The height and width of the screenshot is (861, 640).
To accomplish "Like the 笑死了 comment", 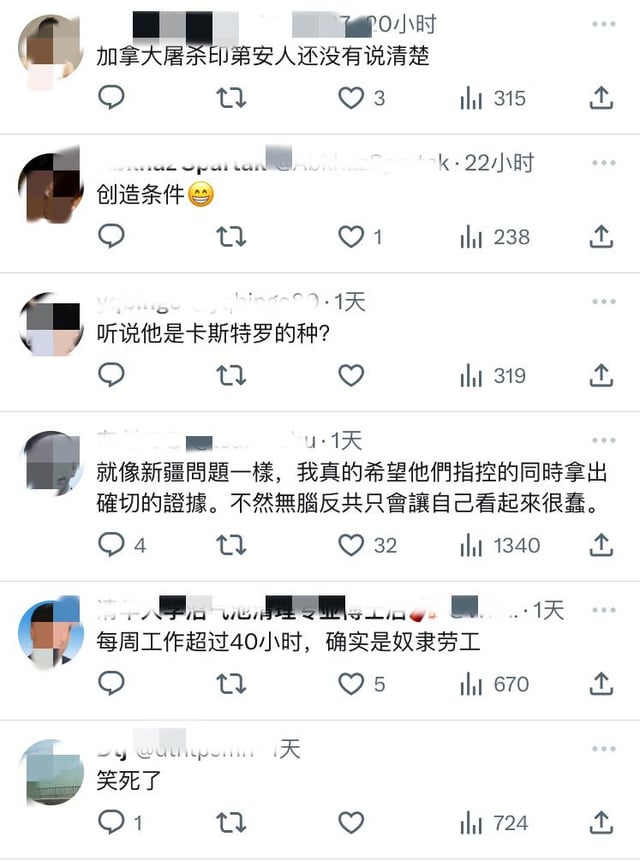I will pyautogui.click(x=351, y=823).
